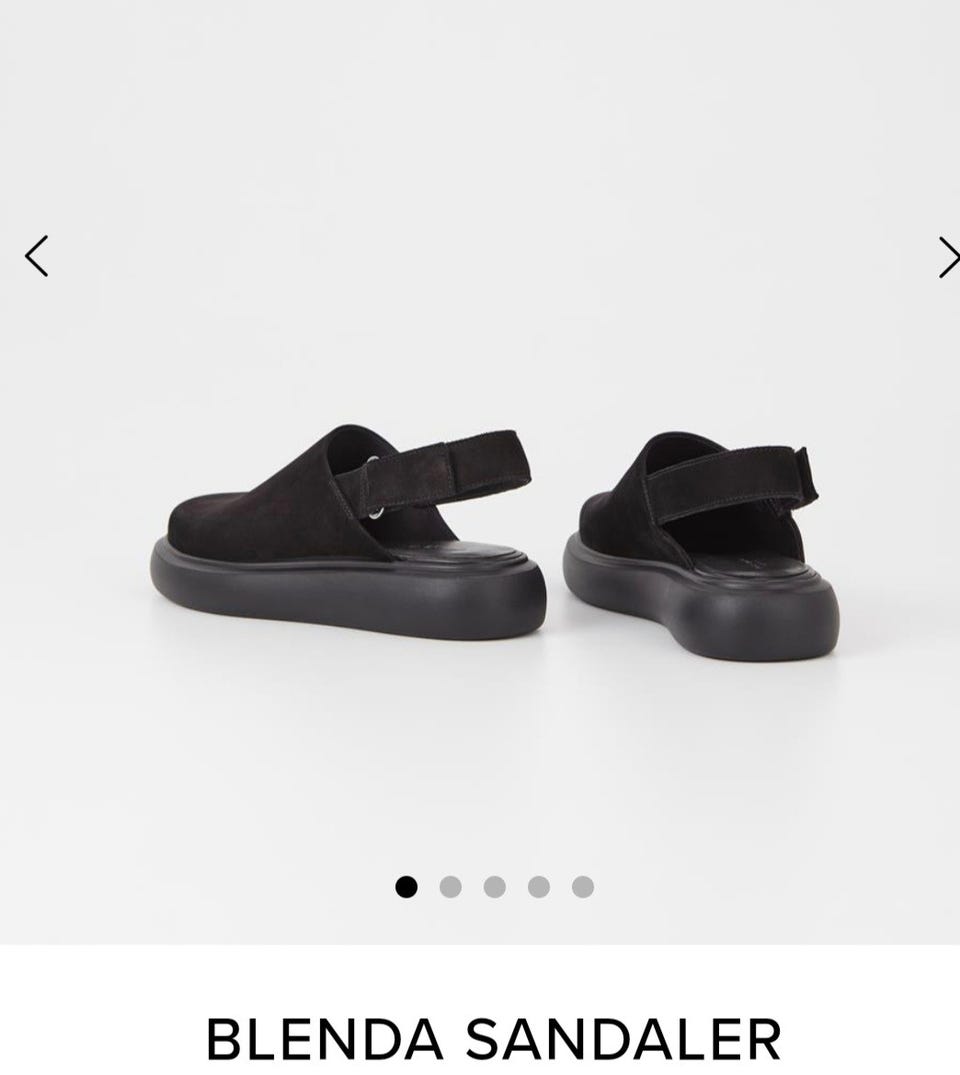
Task: Go to the previous product image
Action: tap(37, 256)
